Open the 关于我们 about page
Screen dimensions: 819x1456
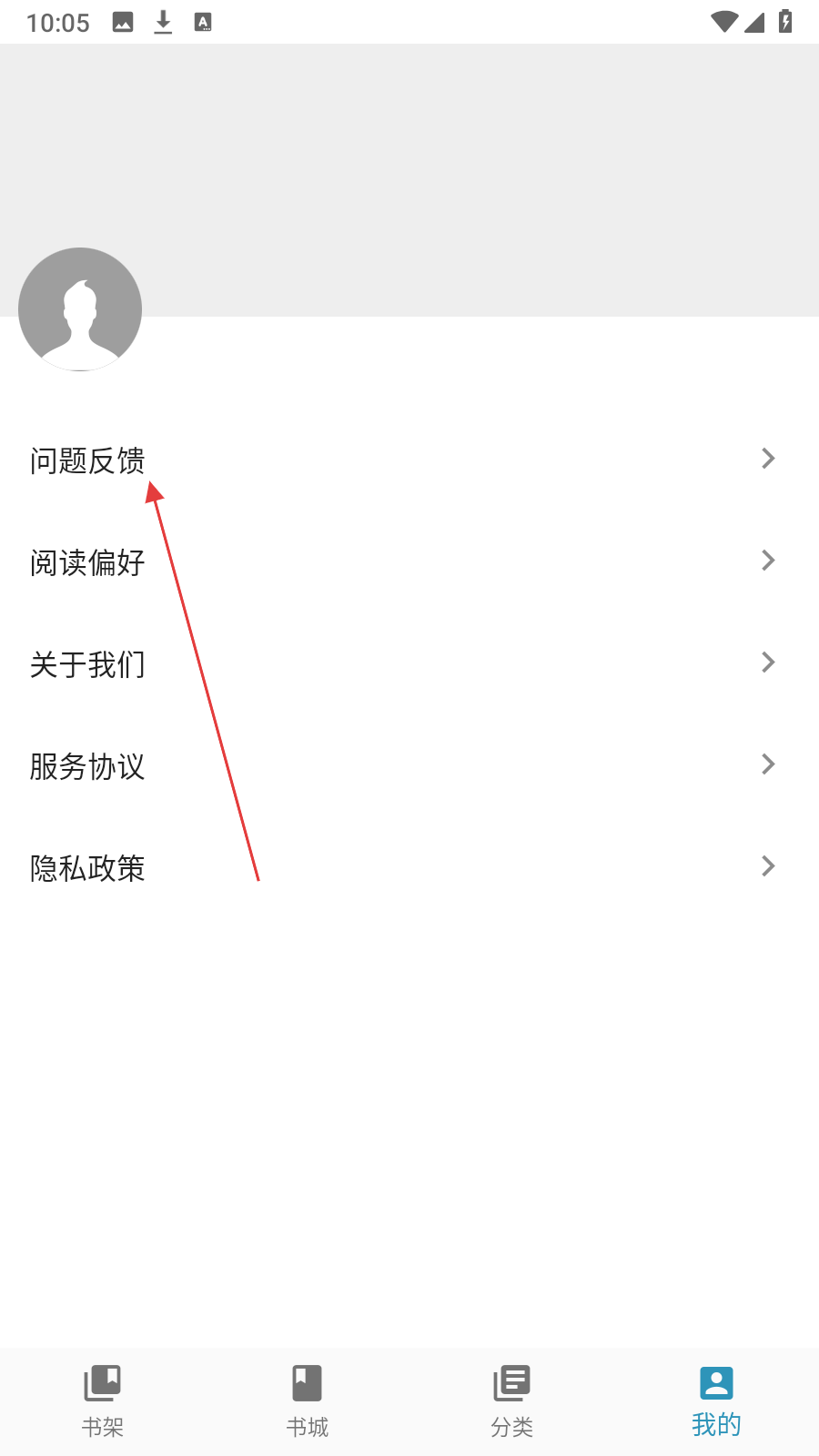[409, 663]
